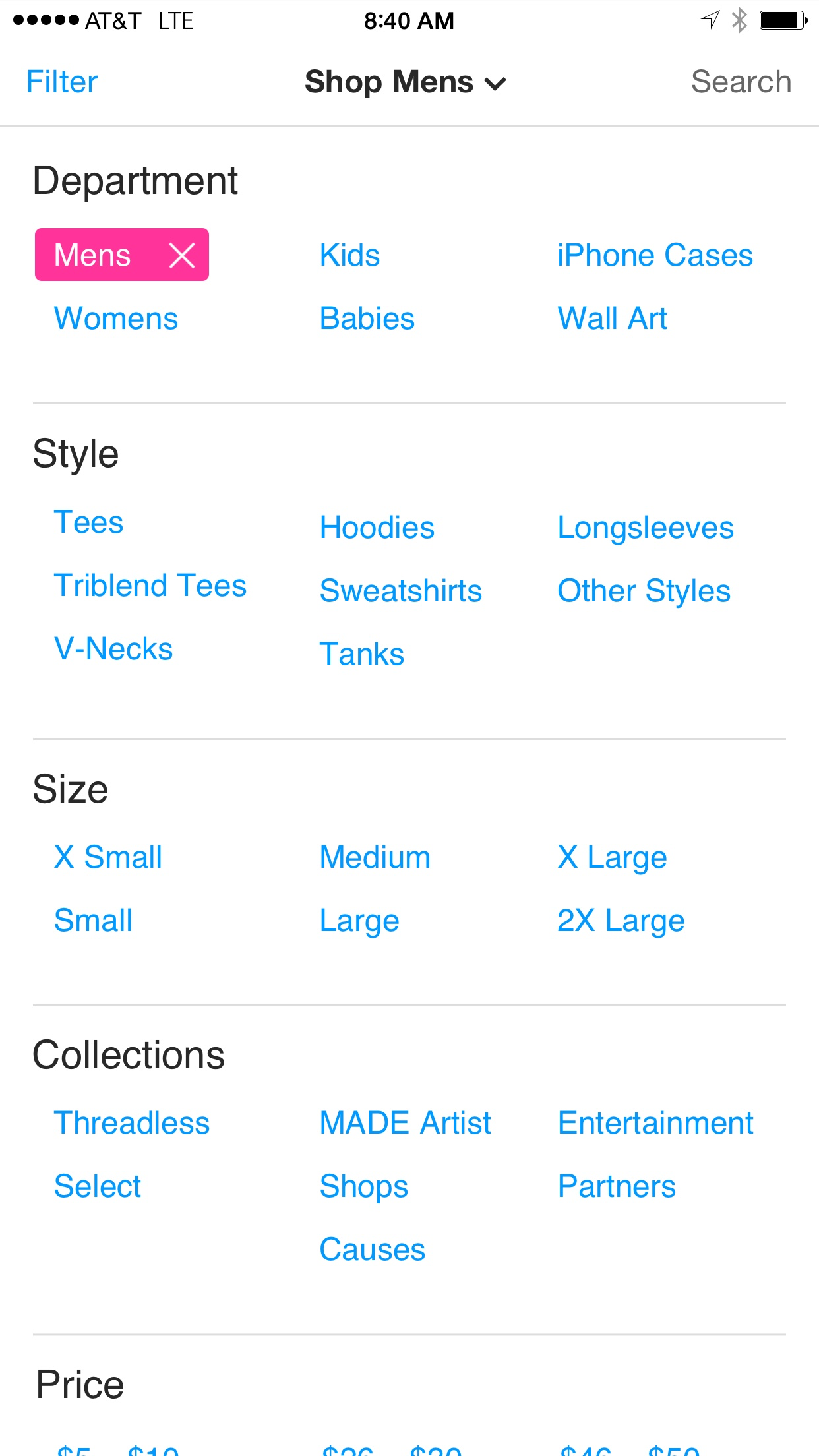Expand the Shop Mens dropdown
This screenshot has width=819, height=1456.
pyautogui.click(x=406, y=82)
